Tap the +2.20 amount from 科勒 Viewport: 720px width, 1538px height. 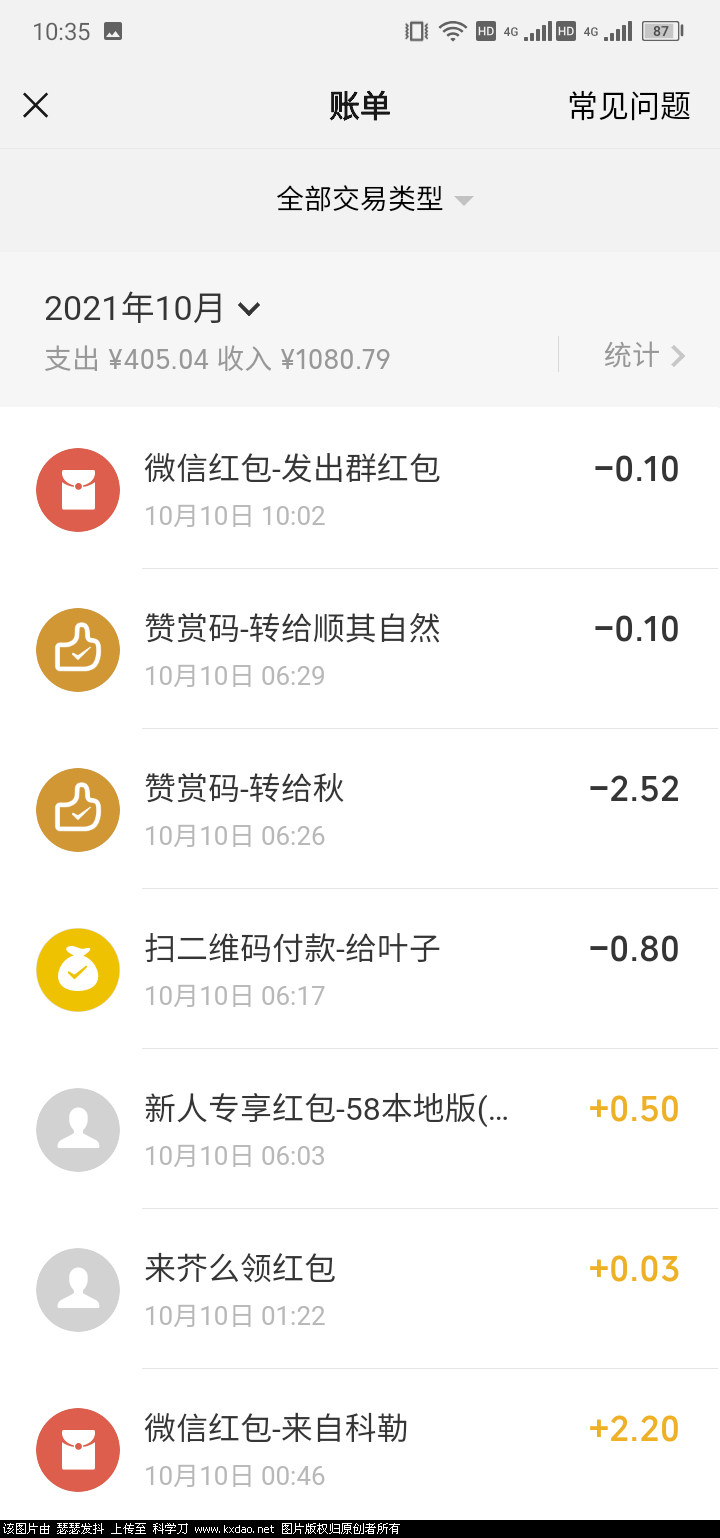(x=633, y=1429)
